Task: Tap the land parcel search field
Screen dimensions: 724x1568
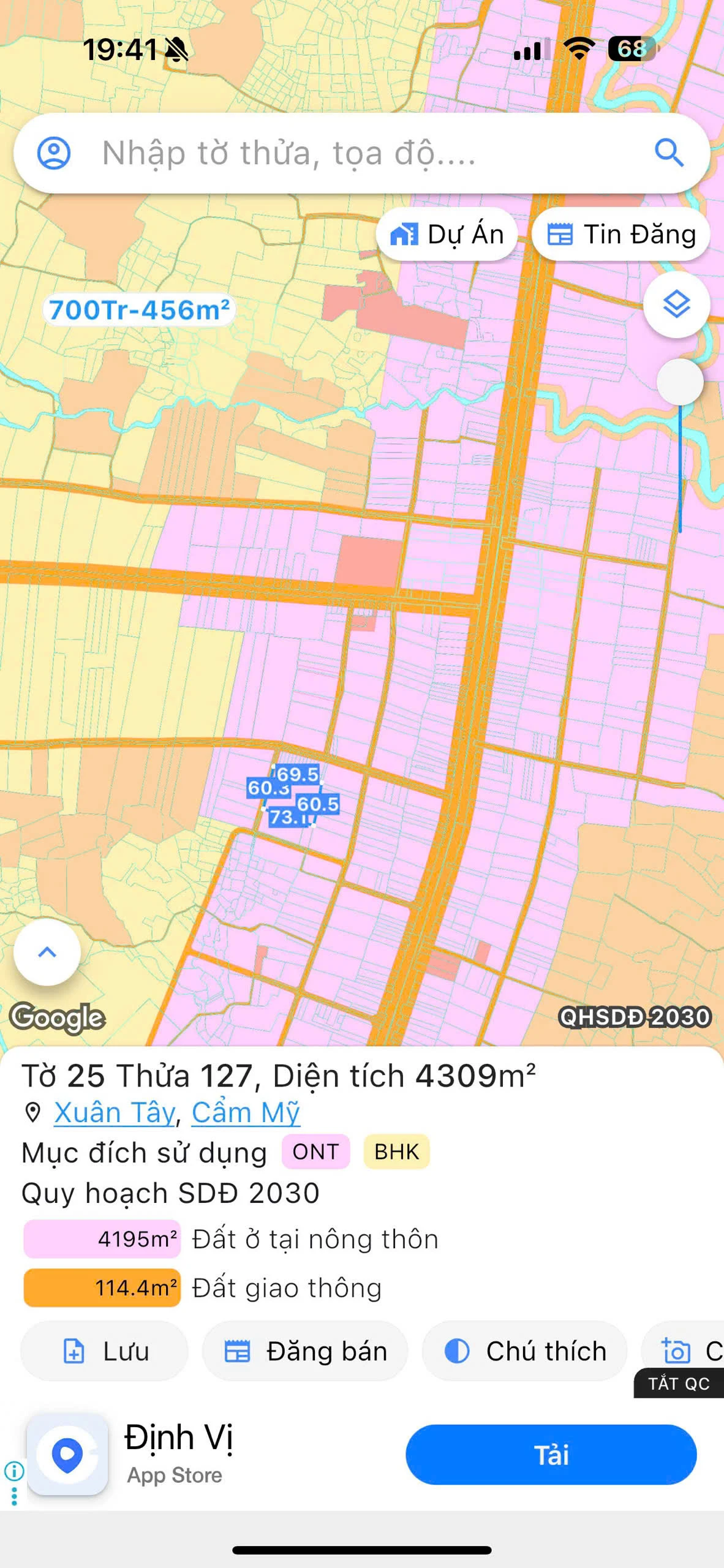Action: [x=361, y=153]
